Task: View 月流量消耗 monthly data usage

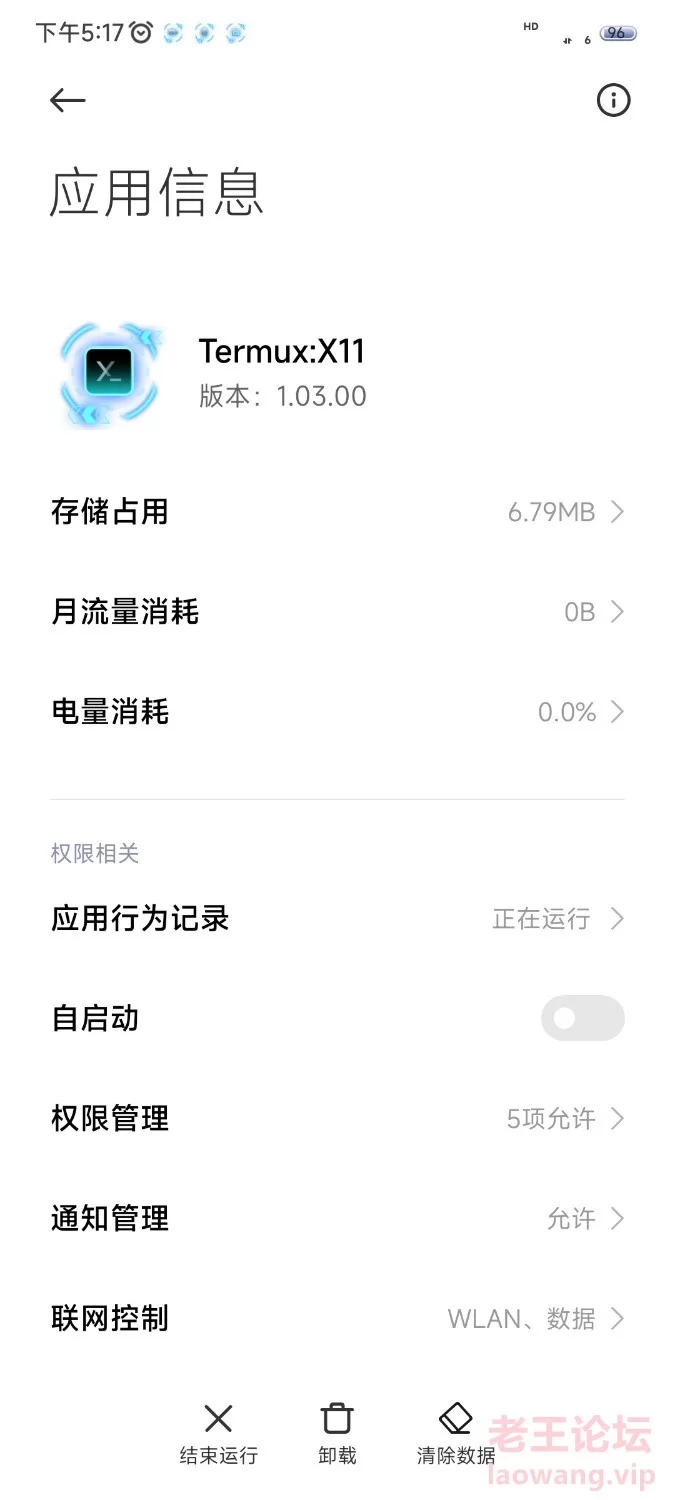Action: (337, 612)
